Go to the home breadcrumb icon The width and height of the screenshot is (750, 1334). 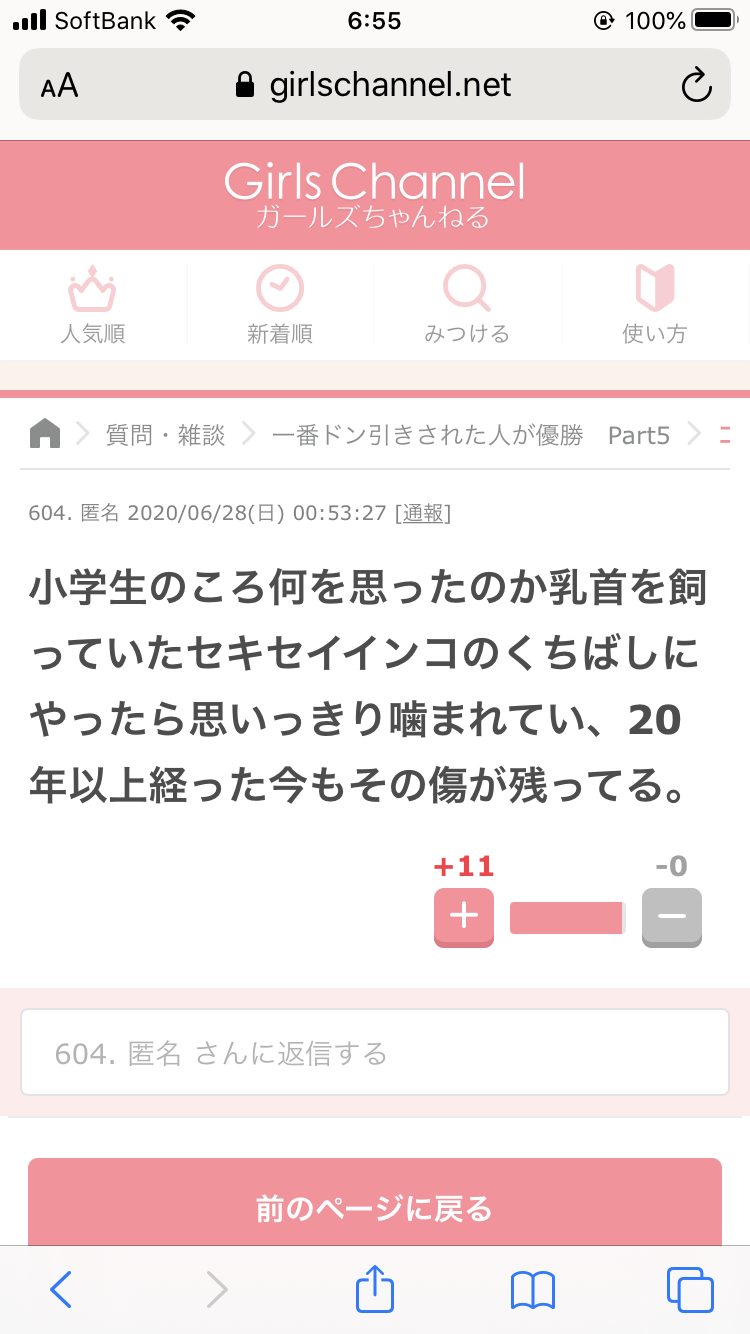click(45, 434)
